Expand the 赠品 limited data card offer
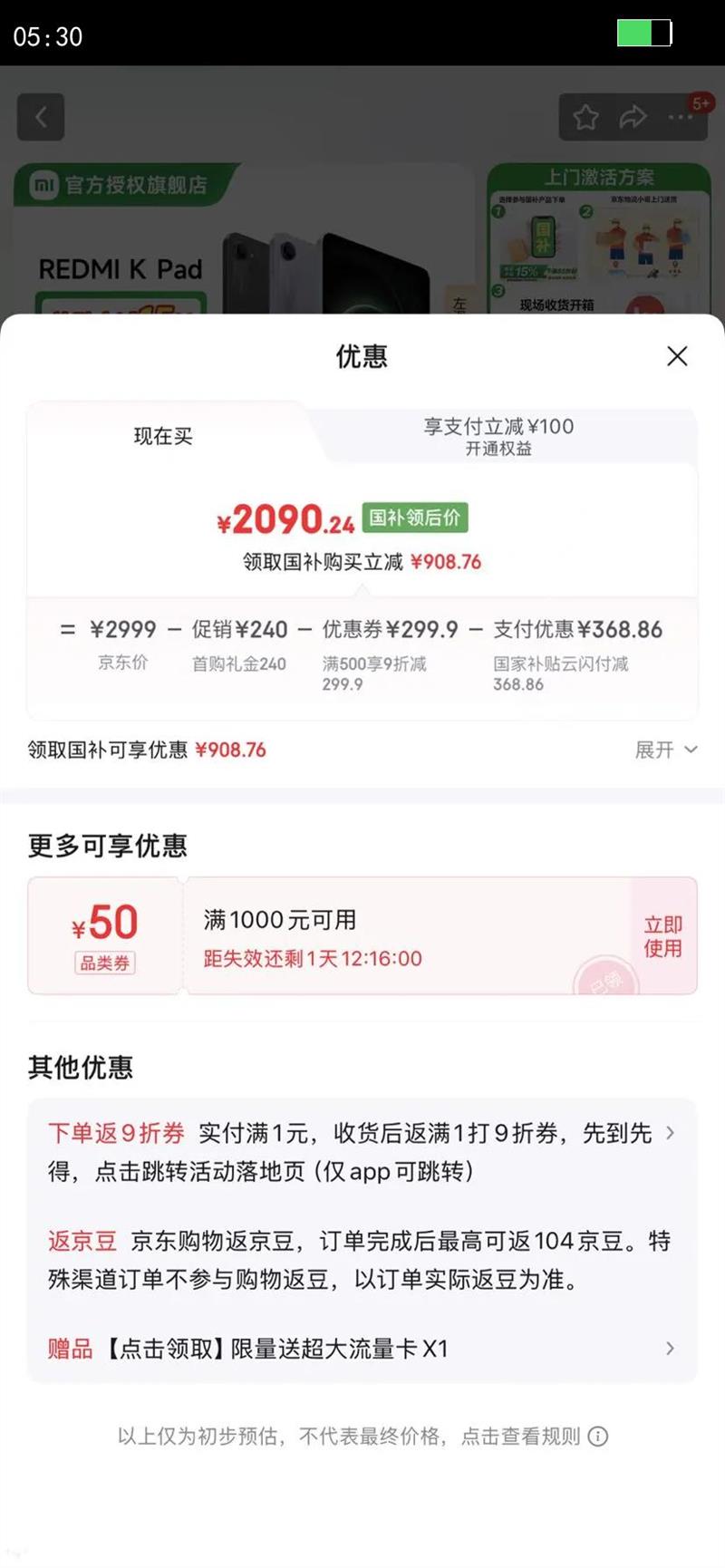 (671, 1349)
